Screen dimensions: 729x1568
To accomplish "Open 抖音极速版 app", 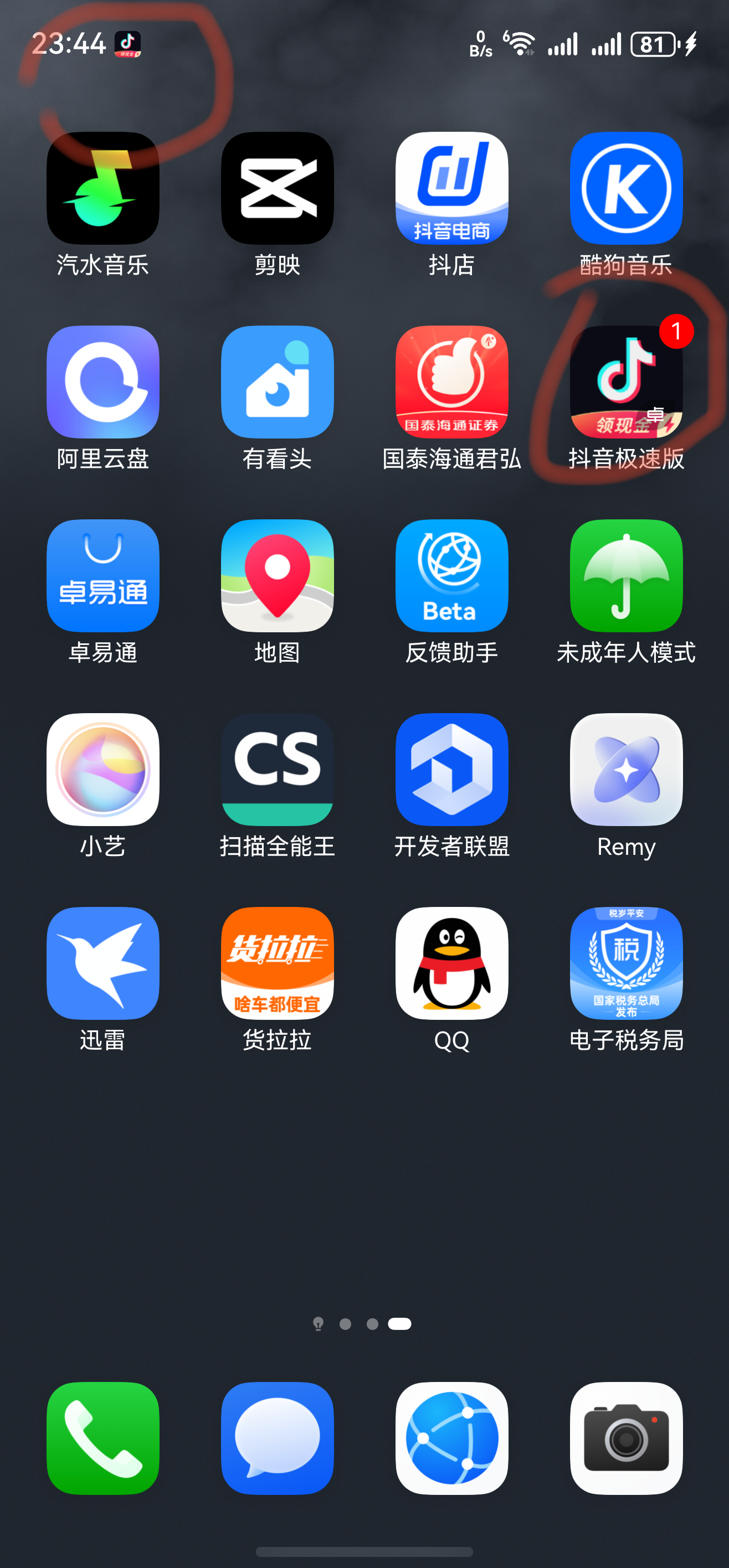I will [x=626, y=382].
